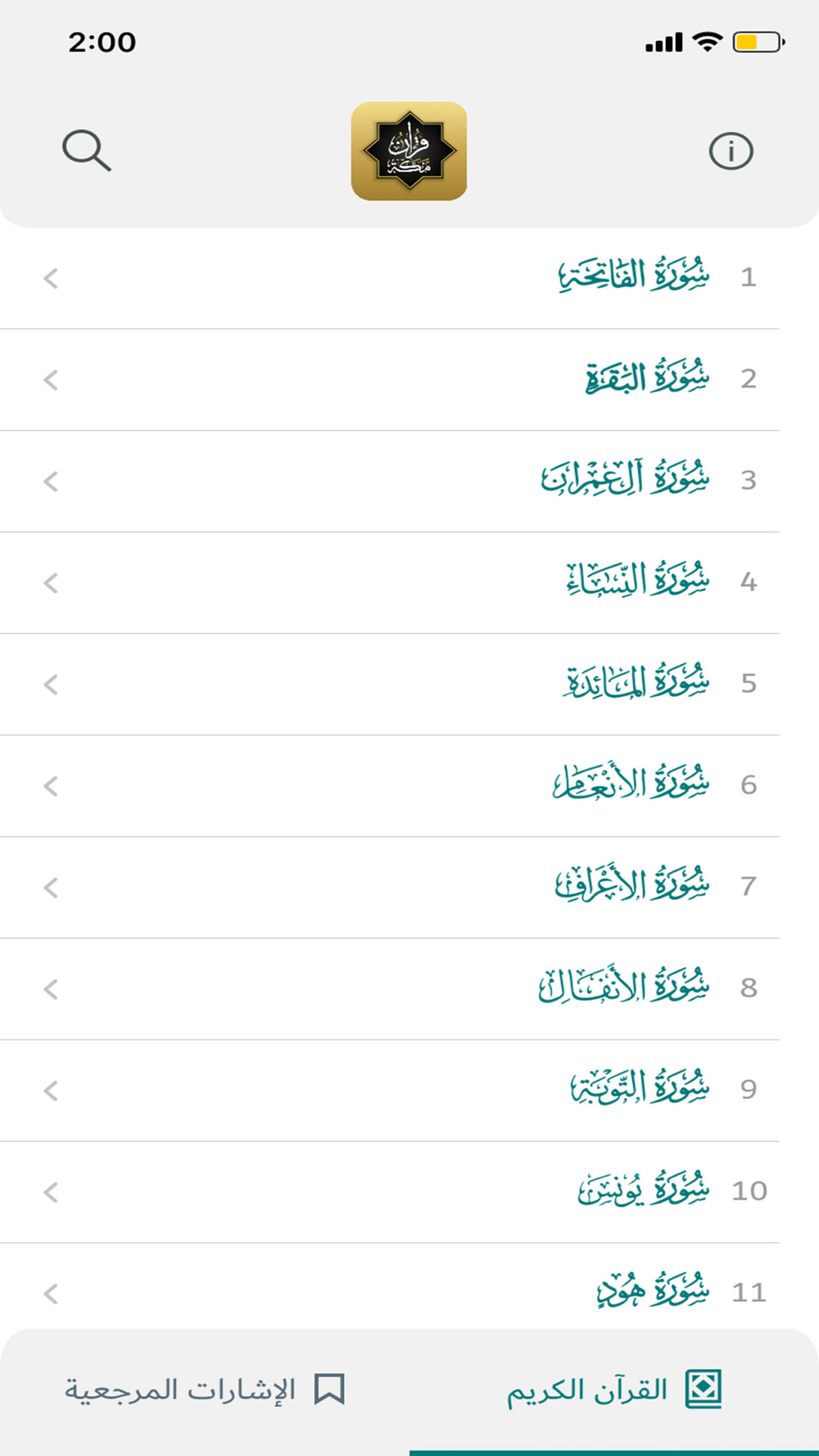Open surah 8 Al-Anfal

pyautogui.click(x=409, y=989)
